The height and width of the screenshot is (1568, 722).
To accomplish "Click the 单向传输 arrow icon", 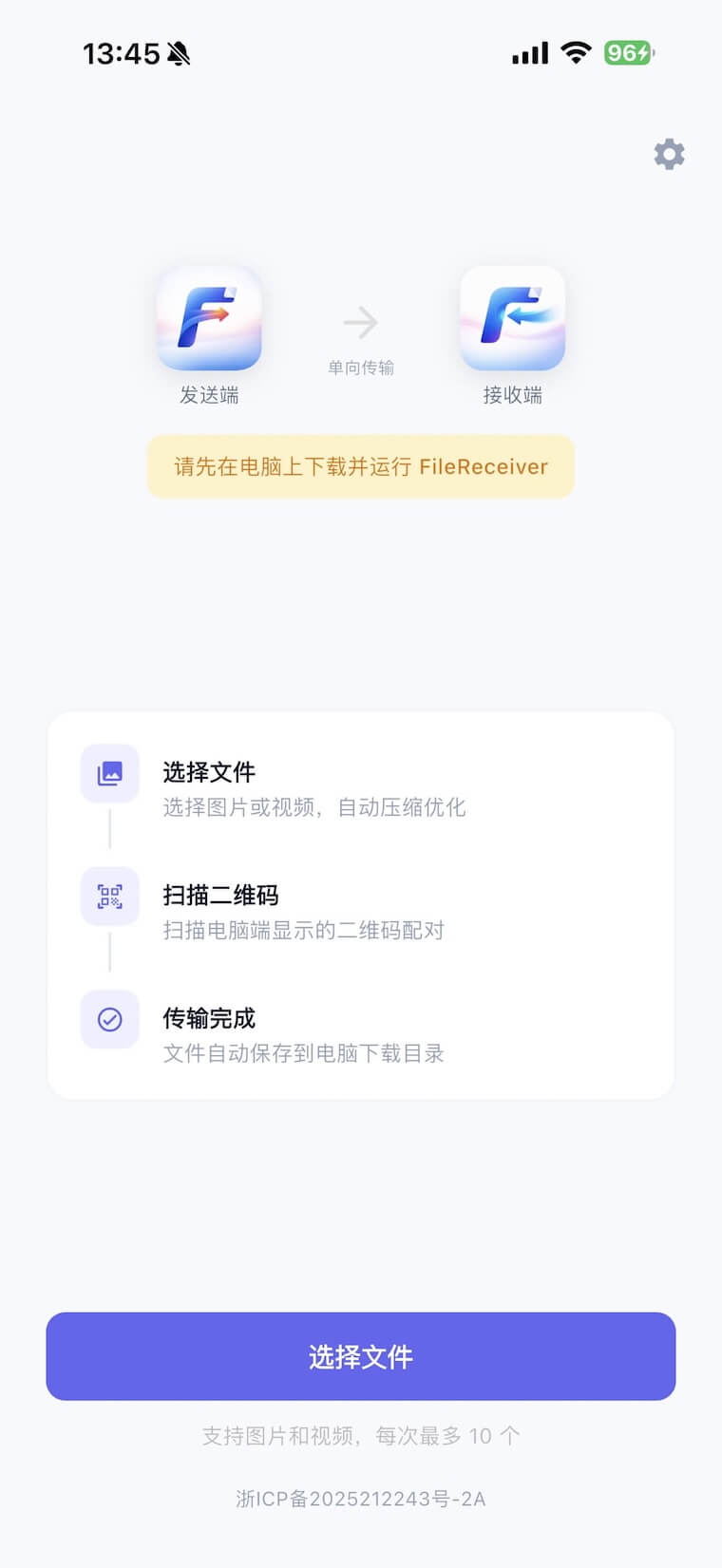I will 360,323.
